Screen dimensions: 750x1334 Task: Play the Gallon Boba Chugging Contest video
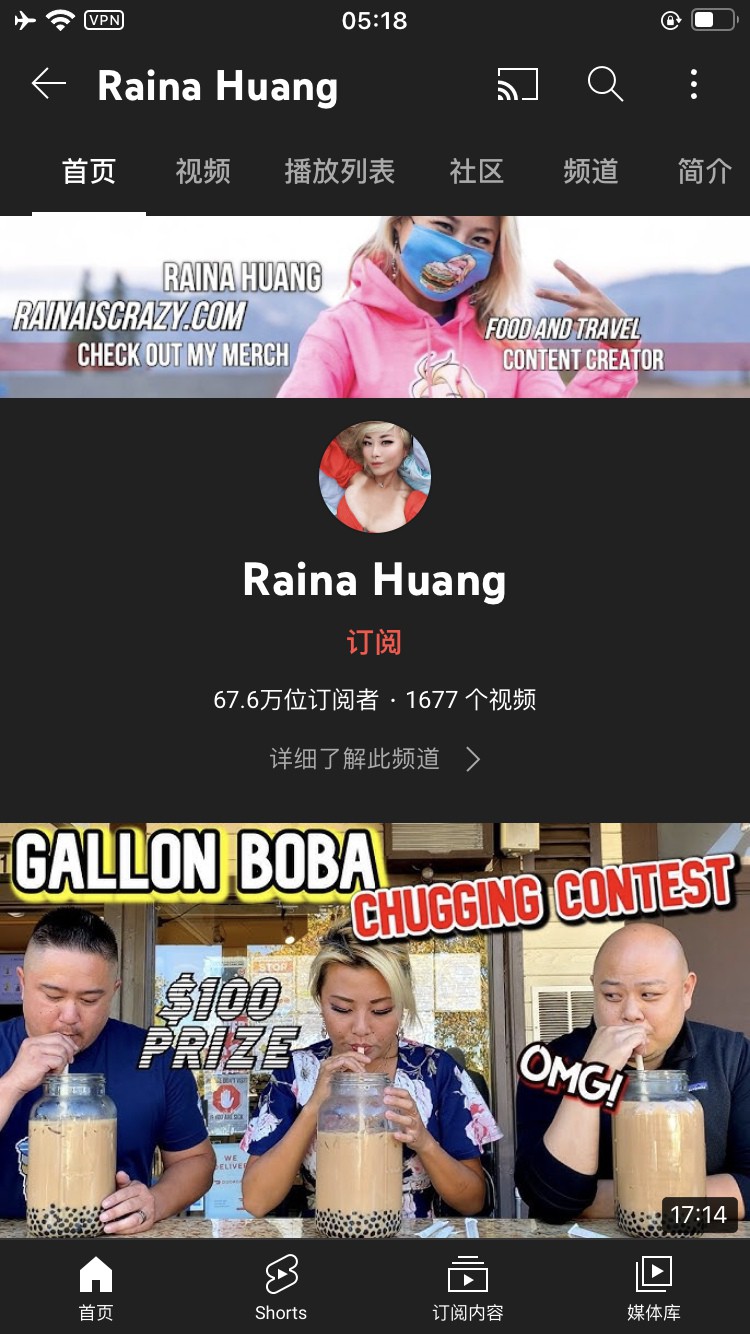pos(374,1030)
